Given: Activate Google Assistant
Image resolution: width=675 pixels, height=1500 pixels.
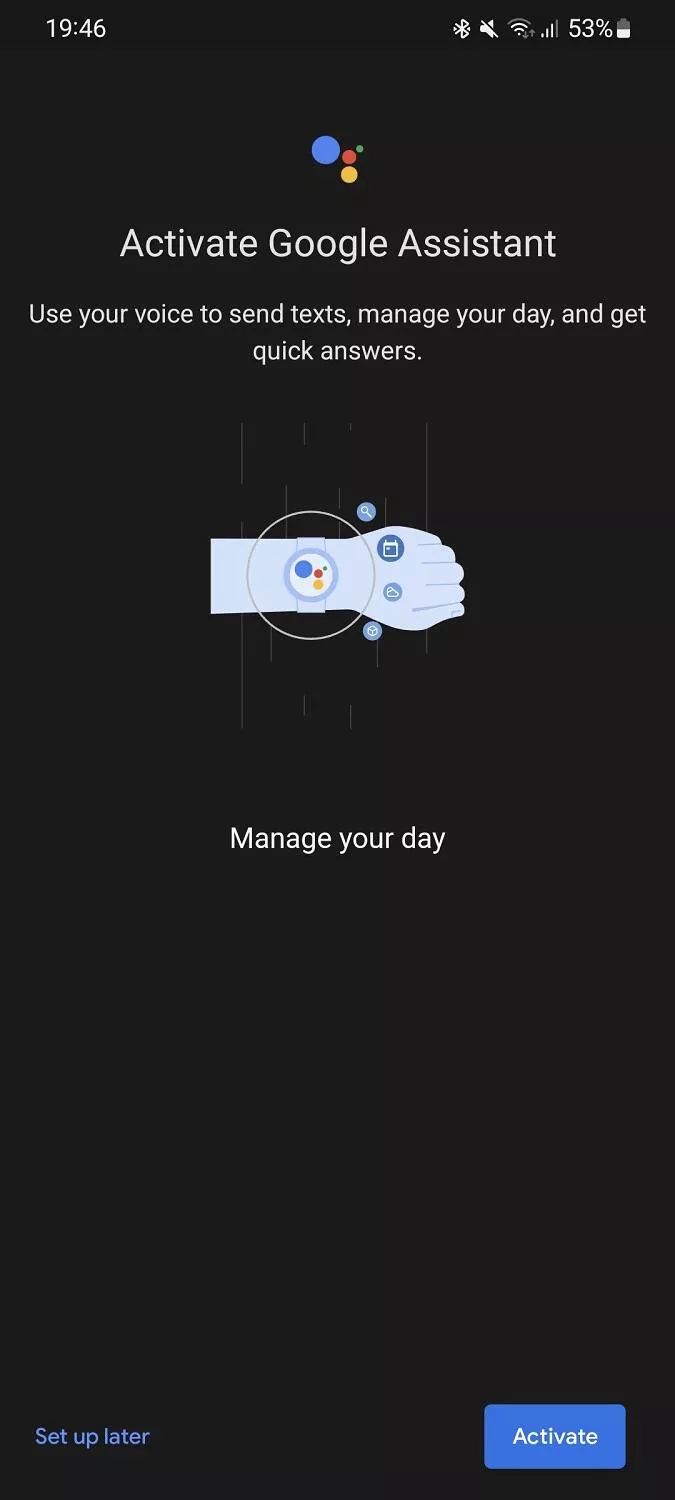Looking at the screenshot, I should pos(555,1436).
